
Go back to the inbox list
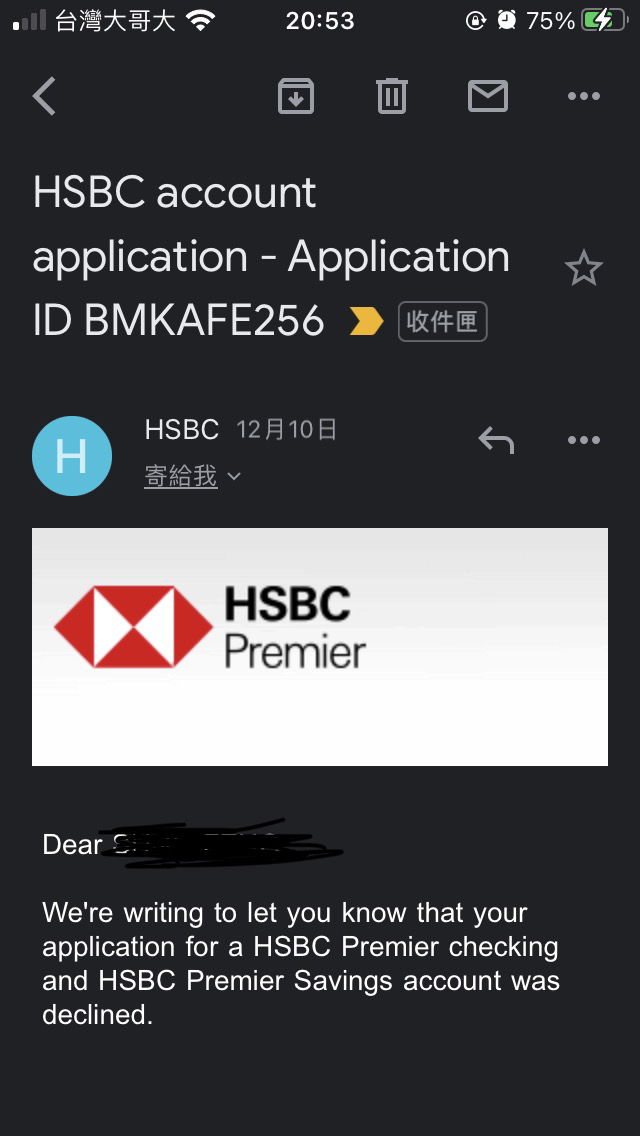pyautogui.click(x=44, y=96)
